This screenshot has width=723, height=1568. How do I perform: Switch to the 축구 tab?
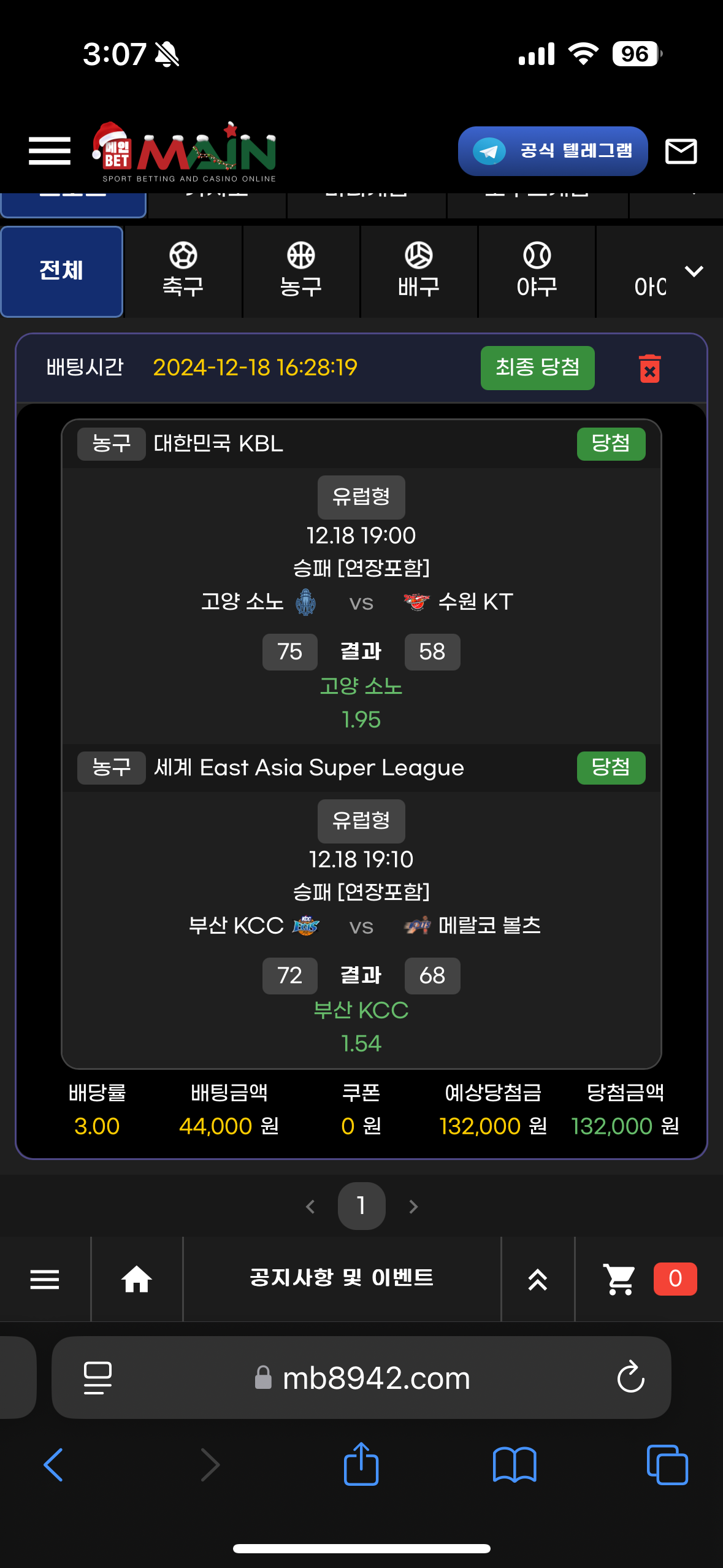coord(183,271)
